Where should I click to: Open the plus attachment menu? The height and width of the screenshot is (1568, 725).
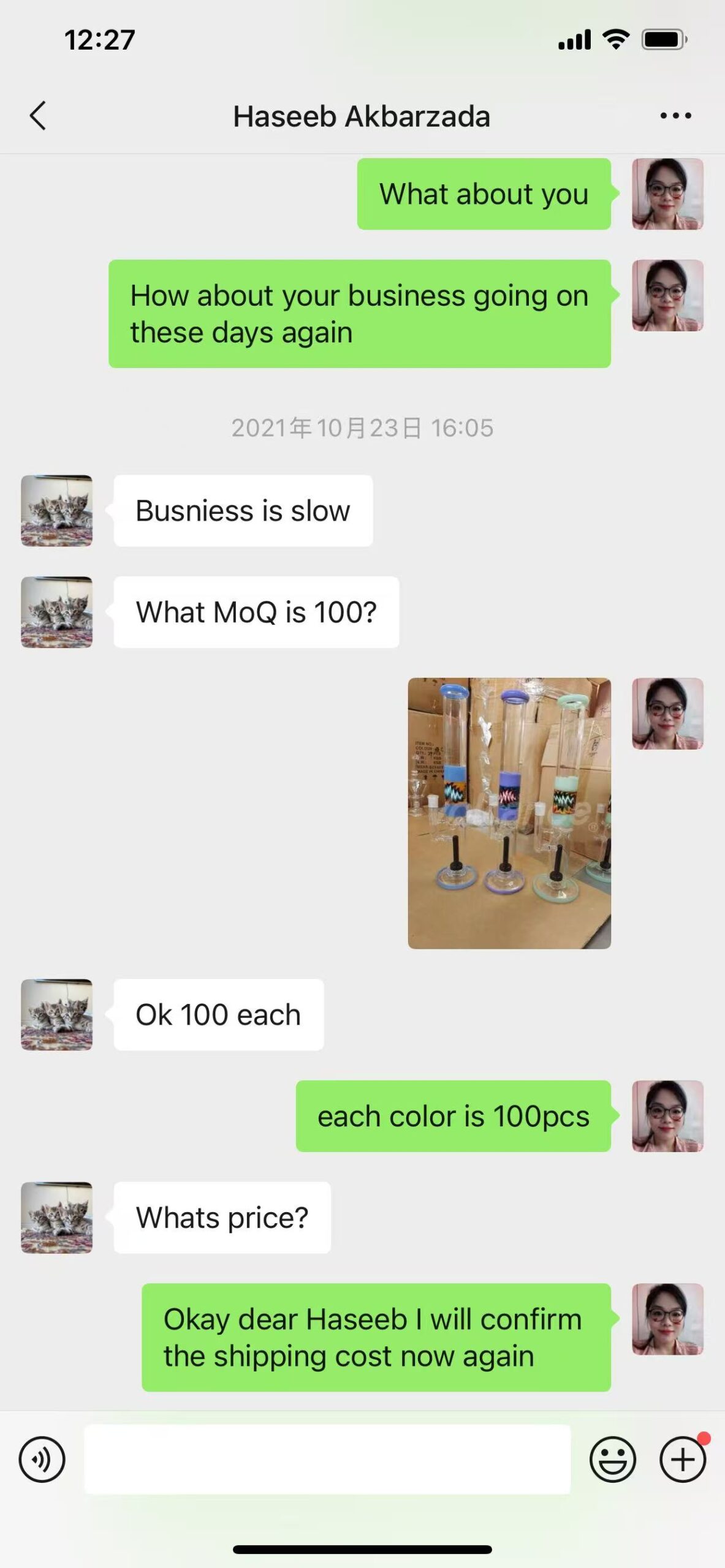[683, 1460]
